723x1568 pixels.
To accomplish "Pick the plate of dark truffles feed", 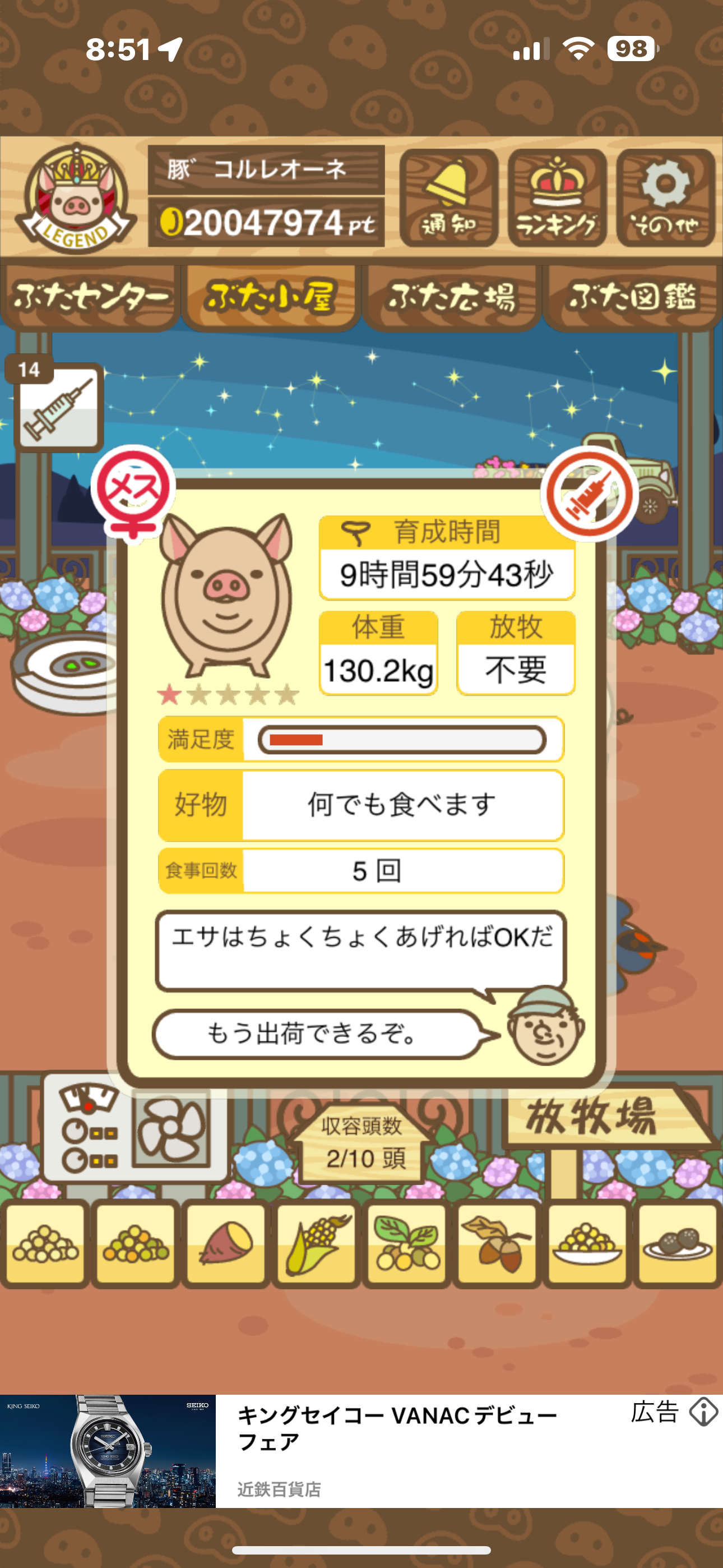I will [678, 1244].
